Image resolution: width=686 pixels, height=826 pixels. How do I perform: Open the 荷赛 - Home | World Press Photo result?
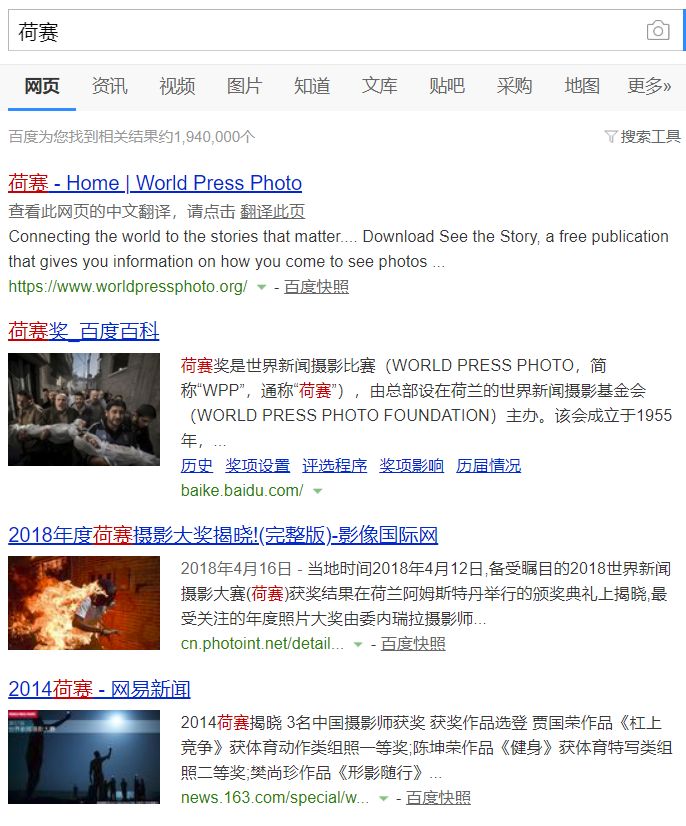pyautogui.click(x=155, y=183)
